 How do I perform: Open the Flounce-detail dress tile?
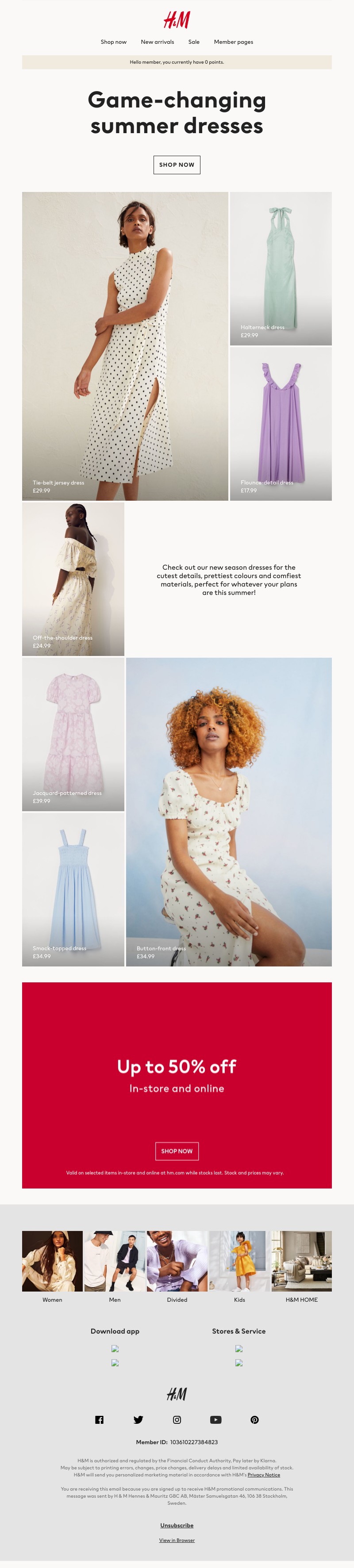tap(280, 424)
